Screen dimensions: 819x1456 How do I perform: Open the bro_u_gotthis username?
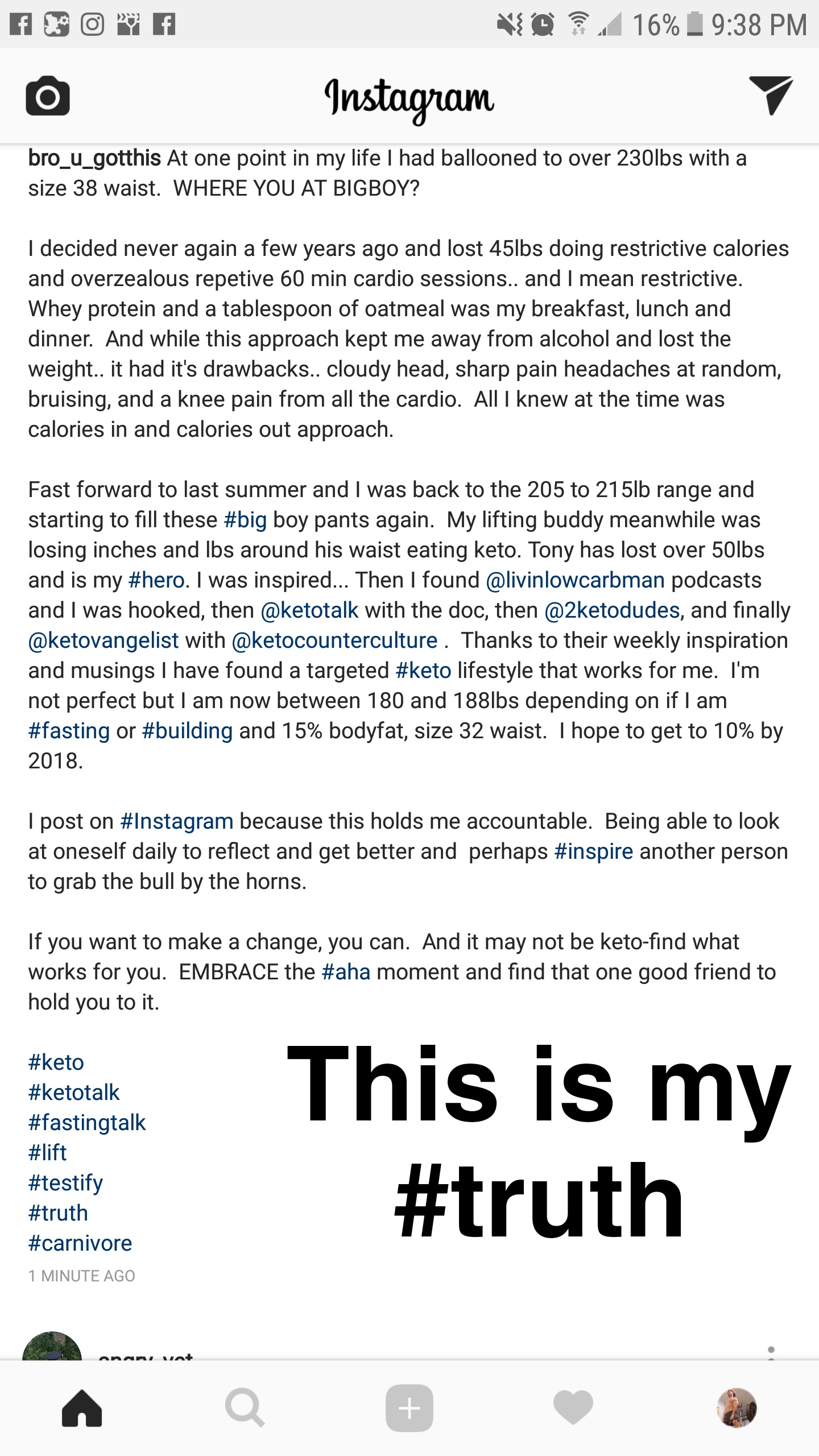click(94, 158)
